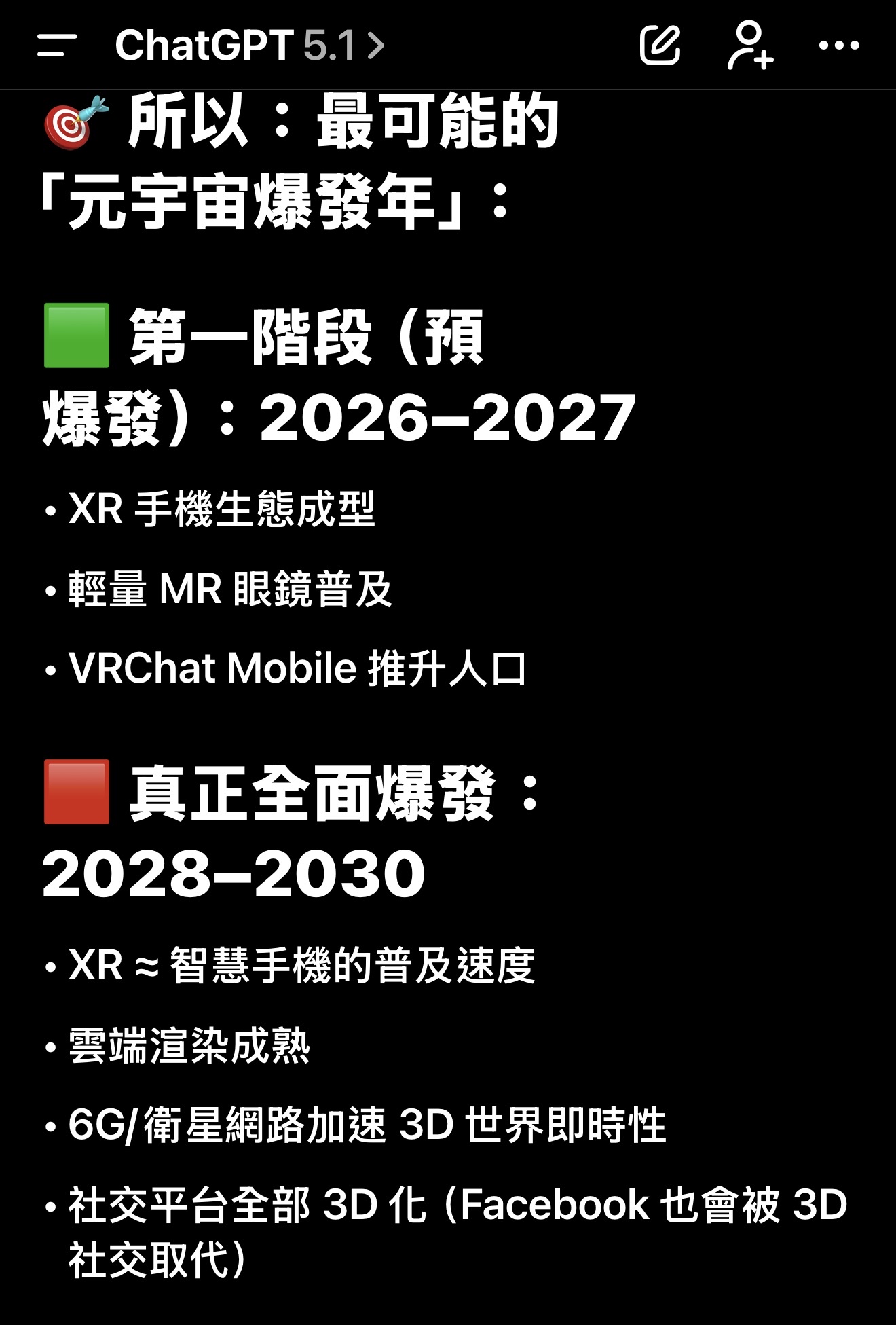Start a new chat
Viewport: 896px width, 1325px height.
point(660,46)
